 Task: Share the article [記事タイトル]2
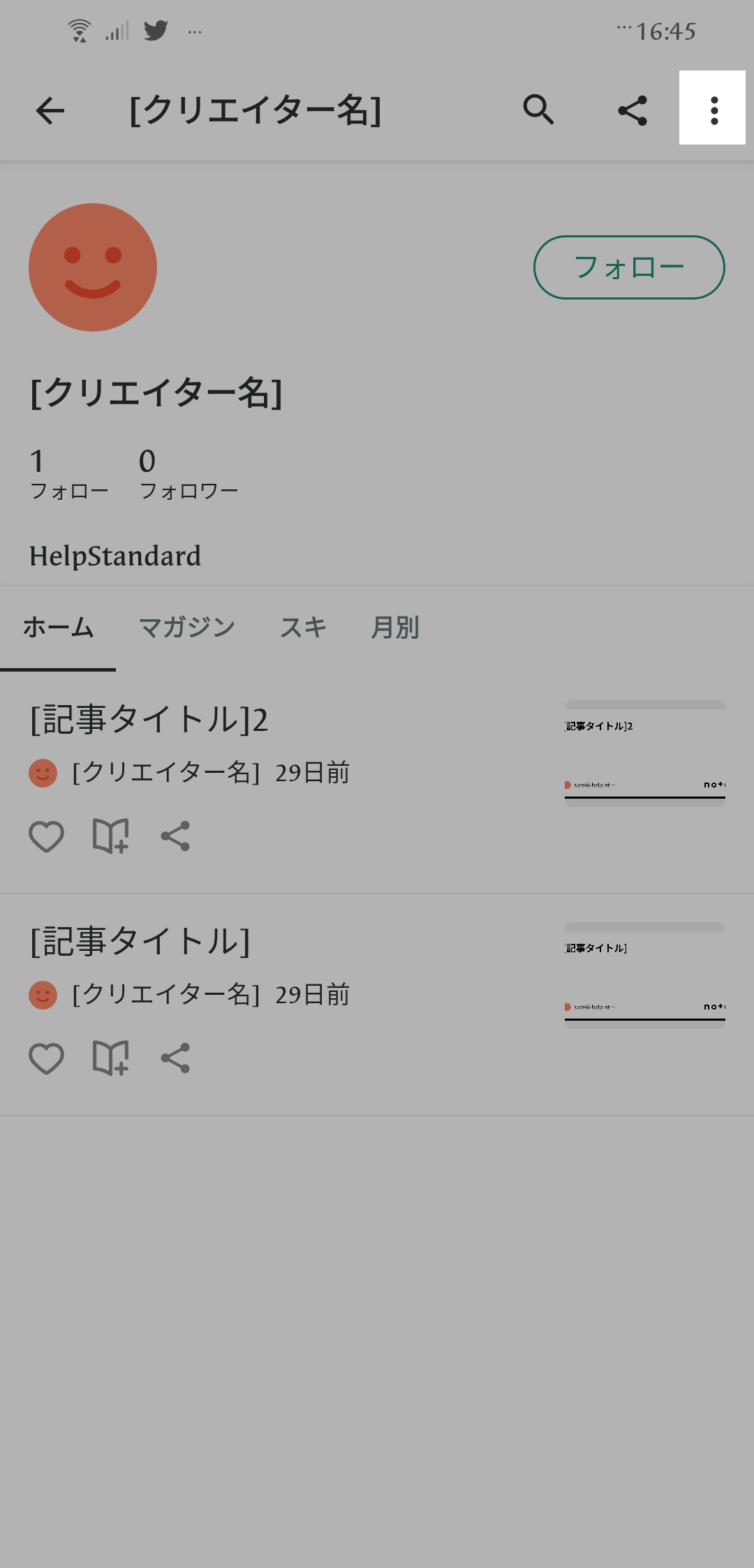175,836
